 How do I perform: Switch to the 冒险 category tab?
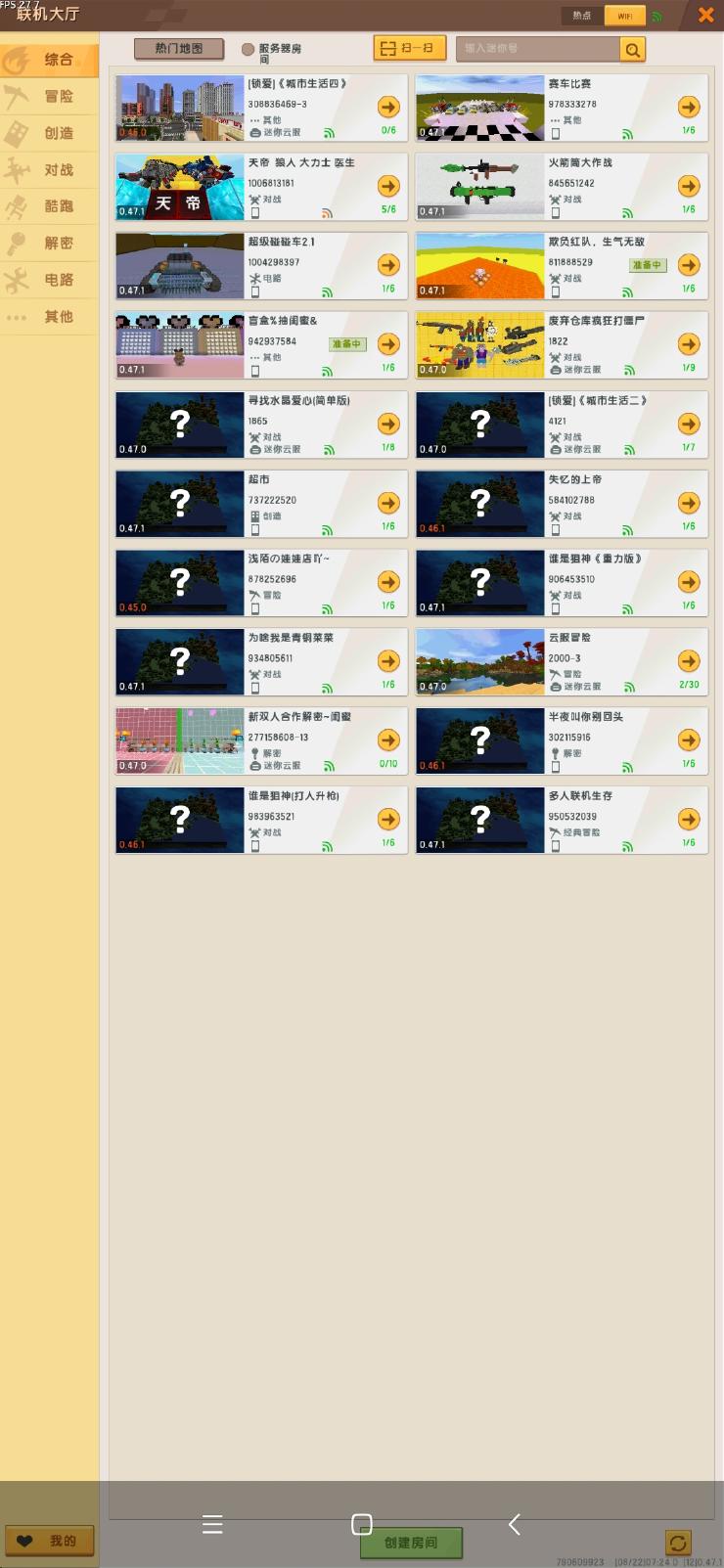[x=49, y=96]
